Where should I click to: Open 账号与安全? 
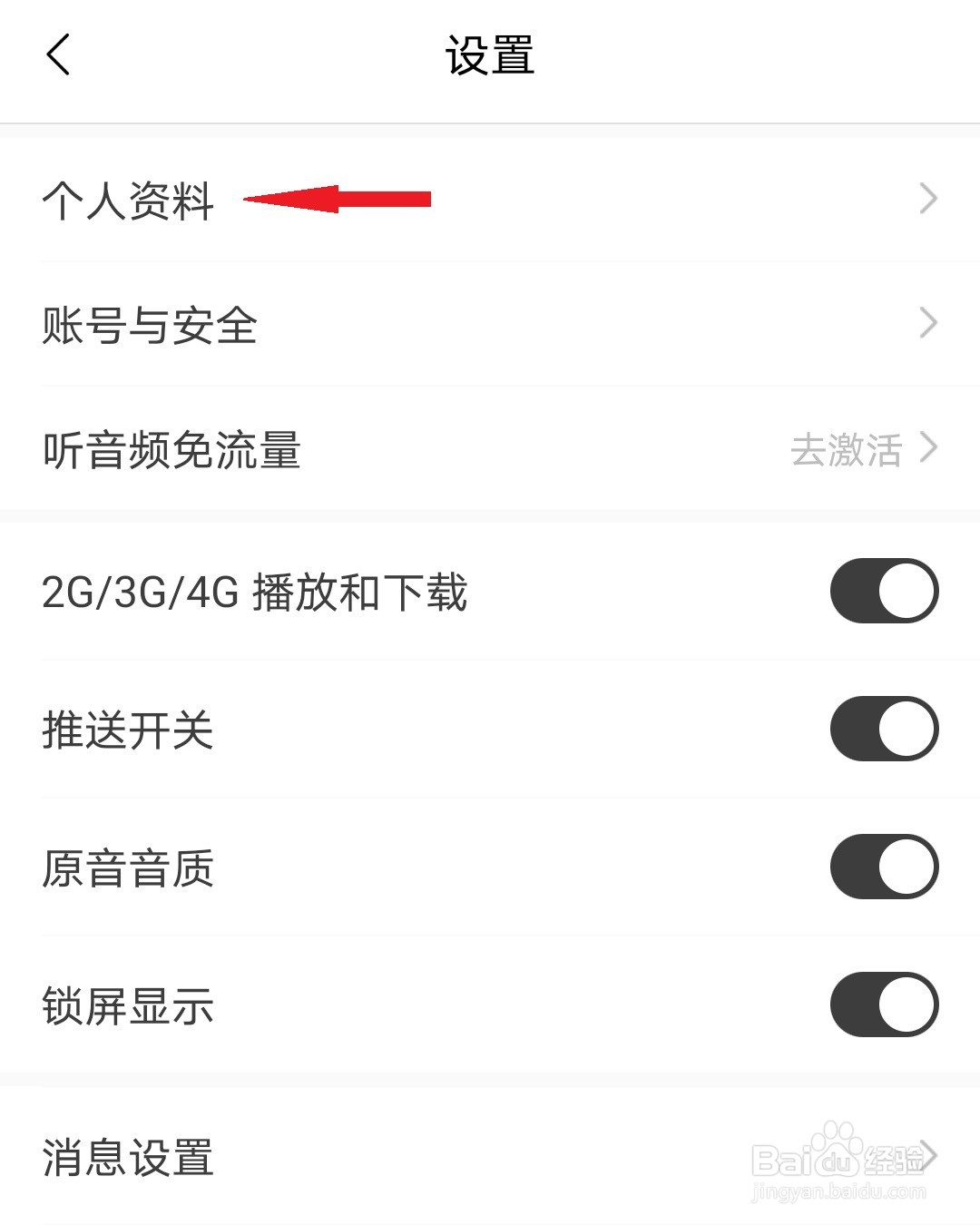490,324
